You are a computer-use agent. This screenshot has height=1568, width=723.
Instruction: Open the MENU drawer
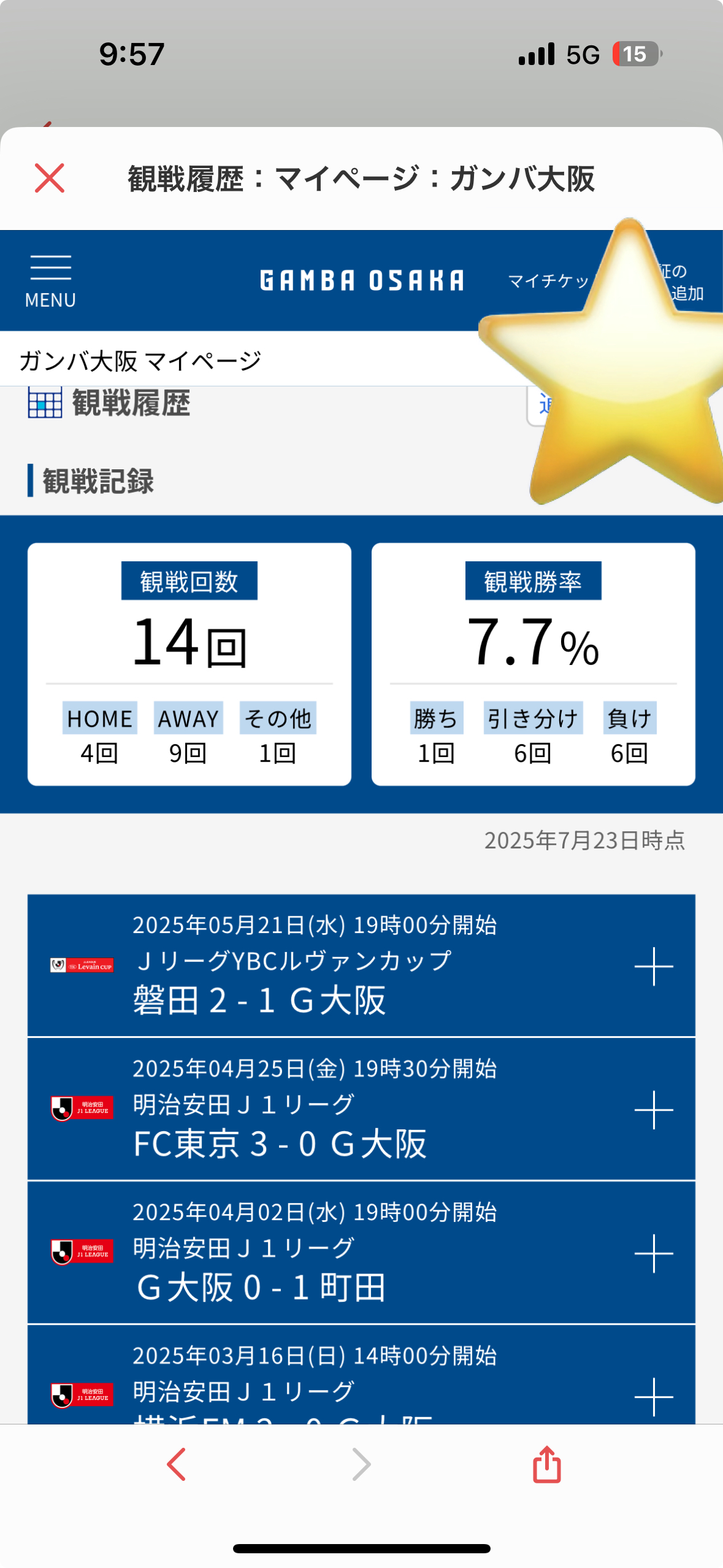(50, 281)
